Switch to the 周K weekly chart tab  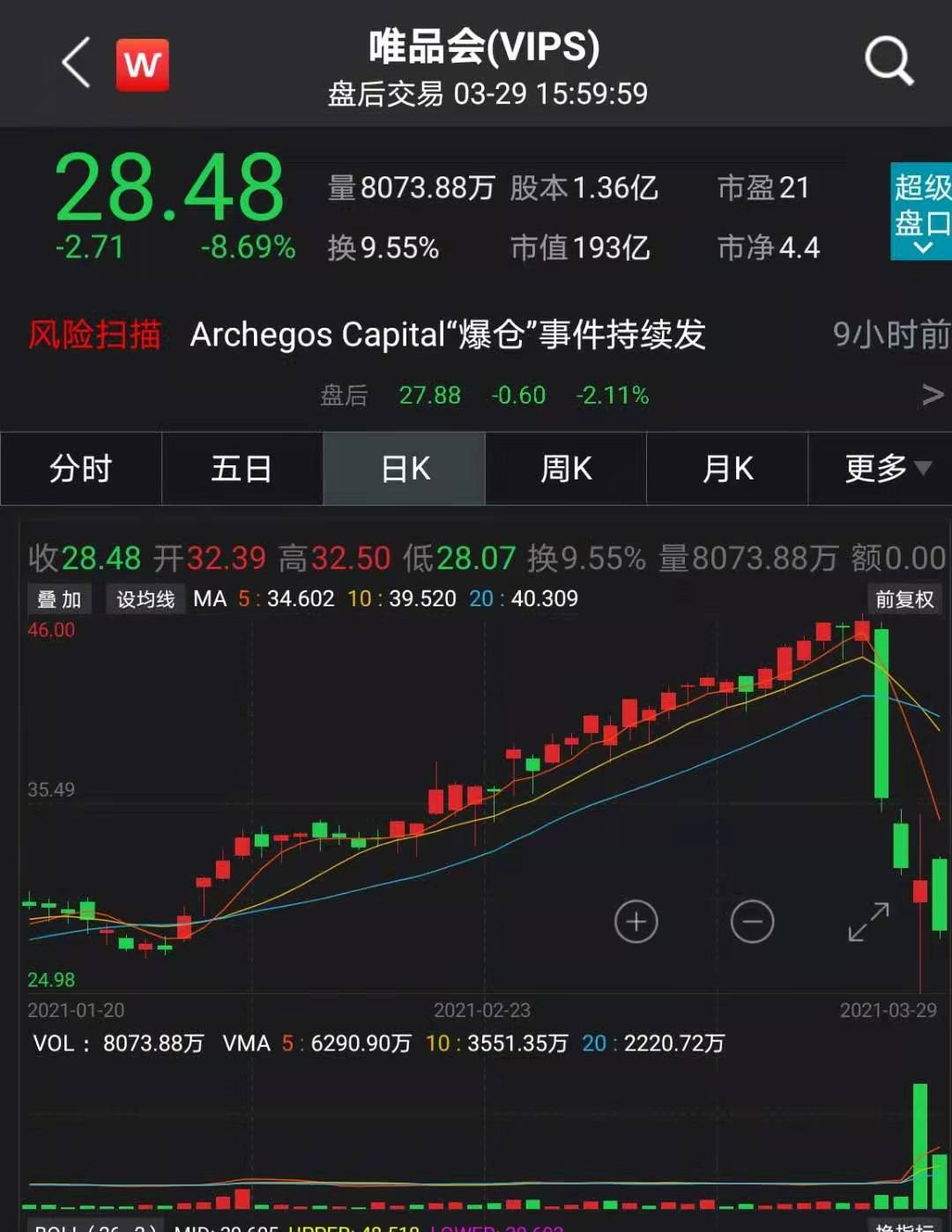(565, 469)
